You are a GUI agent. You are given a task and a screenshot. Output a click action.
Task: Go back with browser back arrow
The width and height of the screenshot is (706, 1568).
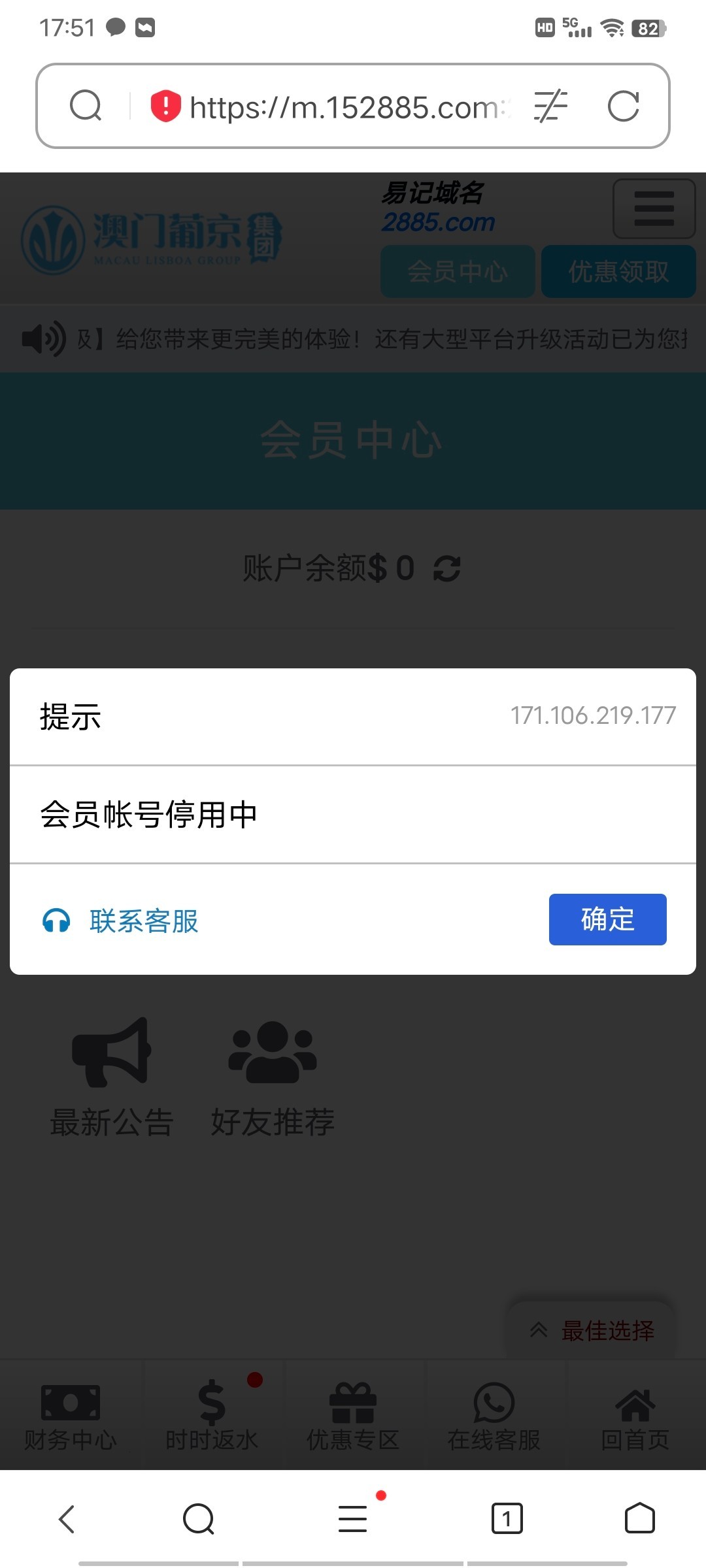pos(67,1518)
